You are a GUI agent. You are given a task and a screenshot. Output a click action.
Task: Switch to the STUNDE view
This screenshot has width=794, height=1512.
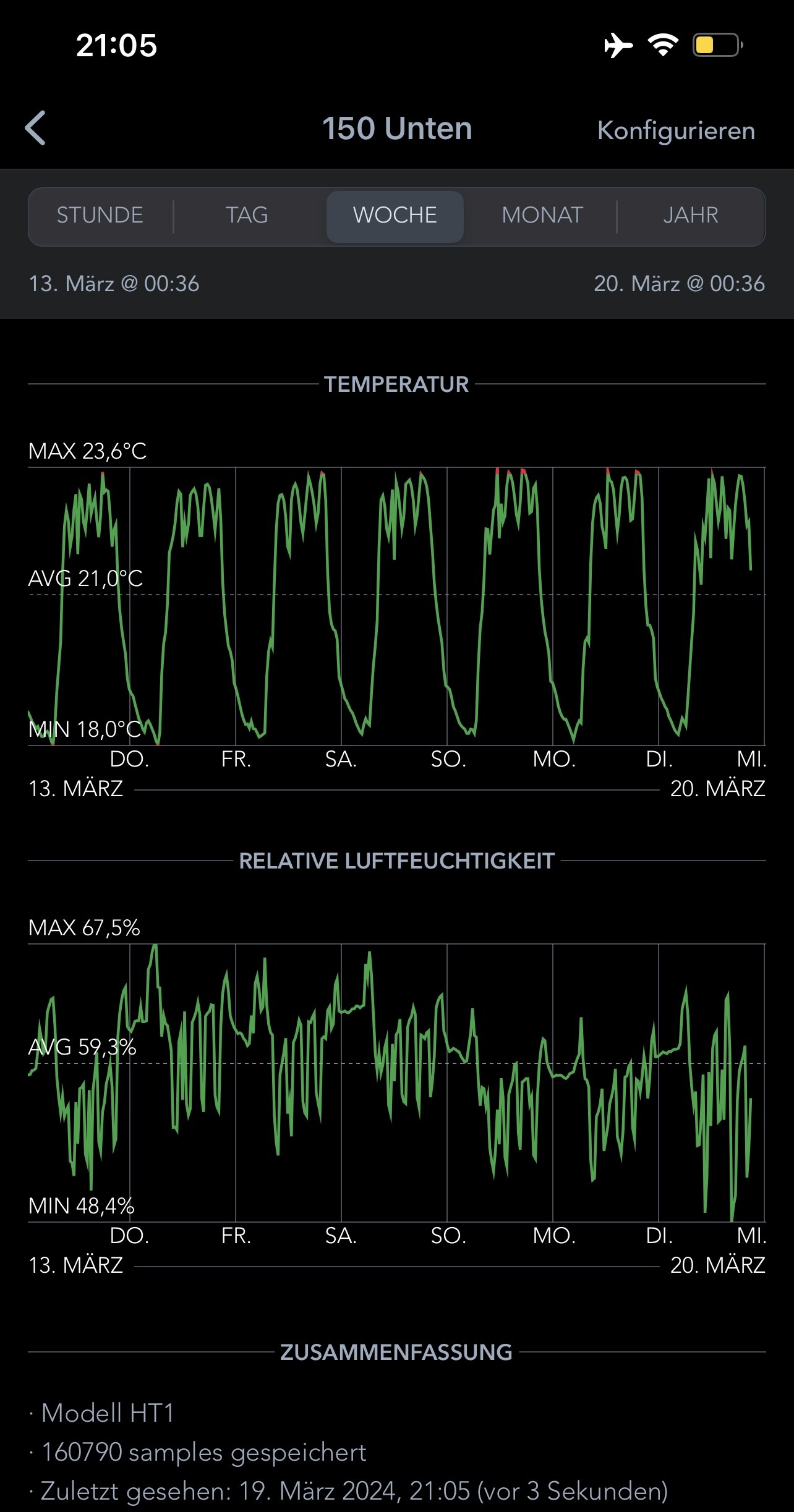click(x=100, y=215)
